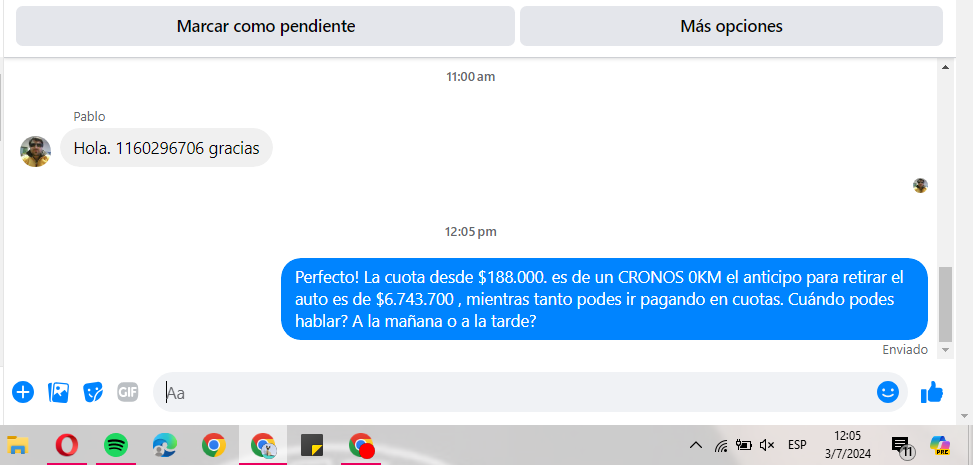This screenshot has height=465, width=973.
Task: Open more actions with the plus icon
Action: (23, 392)
